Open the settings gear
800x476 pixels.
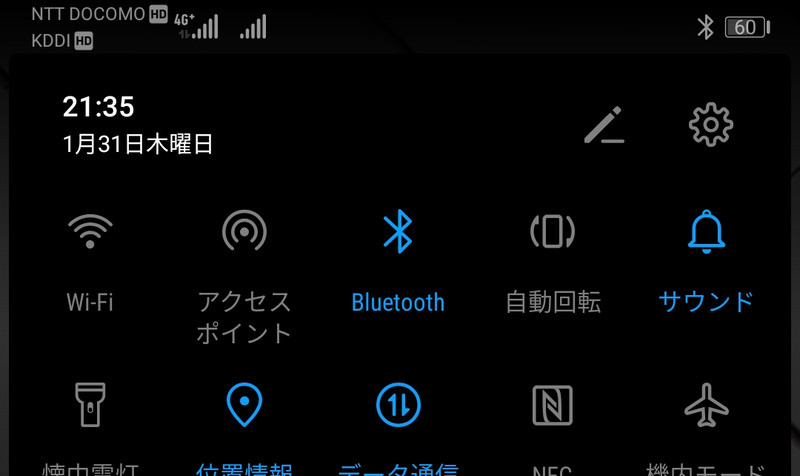pos(711,125)
